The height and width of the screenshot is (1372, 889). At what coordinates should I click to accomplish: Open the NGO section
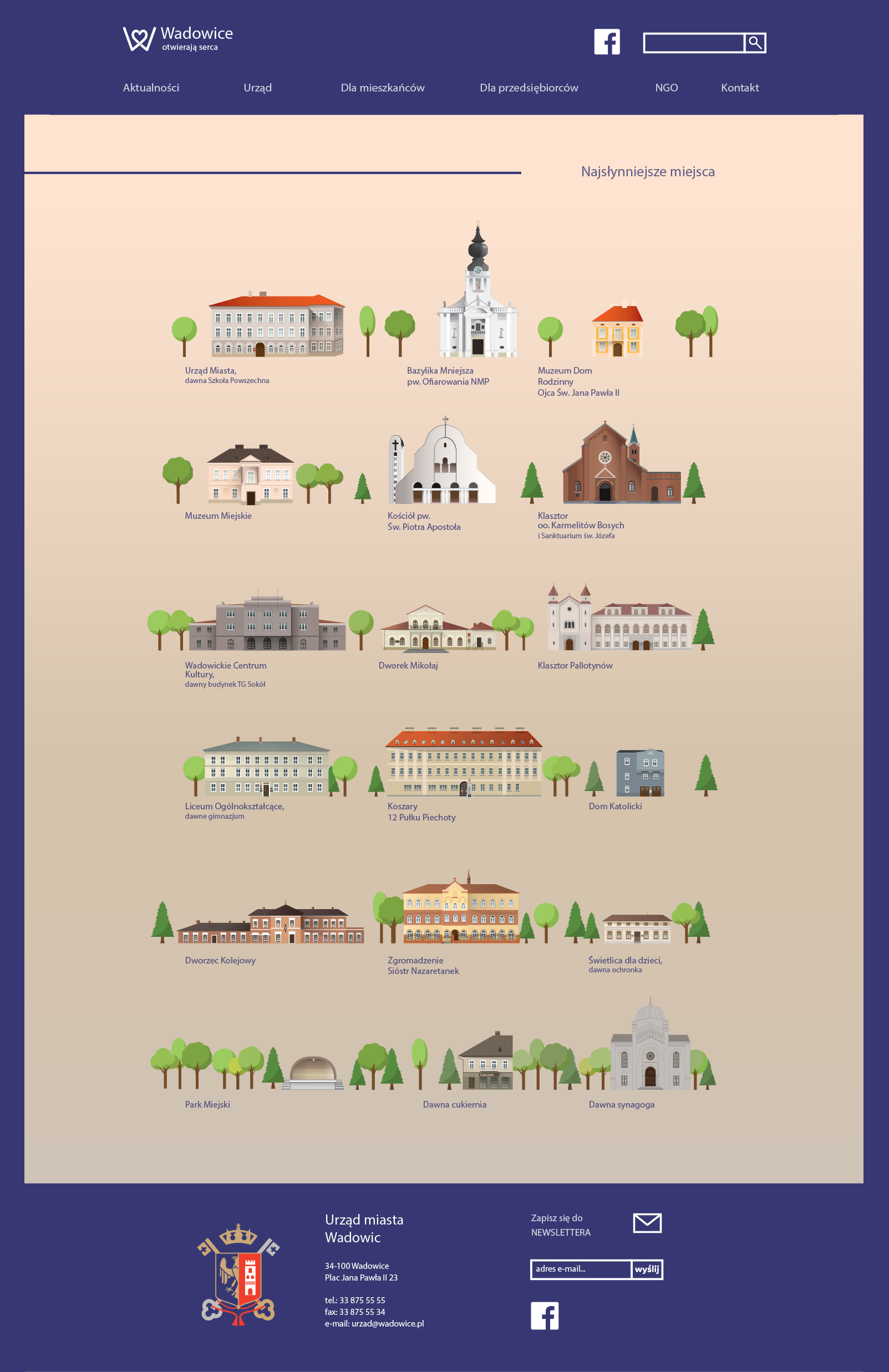tap(666, 88)
